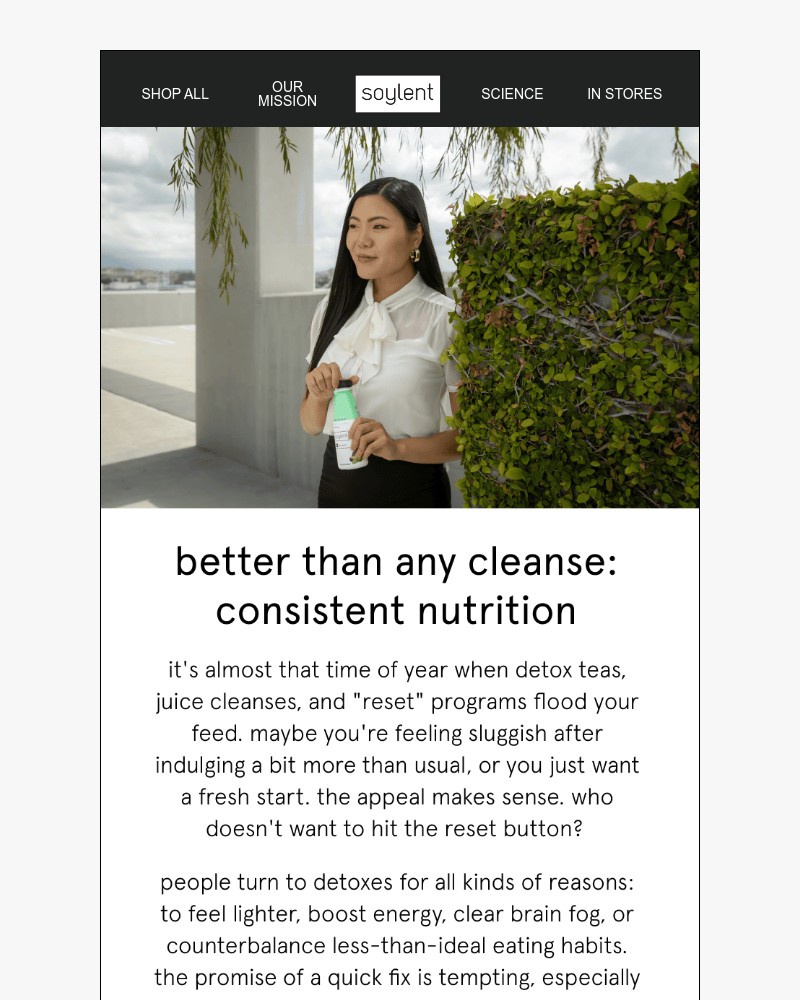Select the first paragraph about detox teas
Viewport: 800px width, 1000px height.
pyautogui.click(x=400, y=750)
